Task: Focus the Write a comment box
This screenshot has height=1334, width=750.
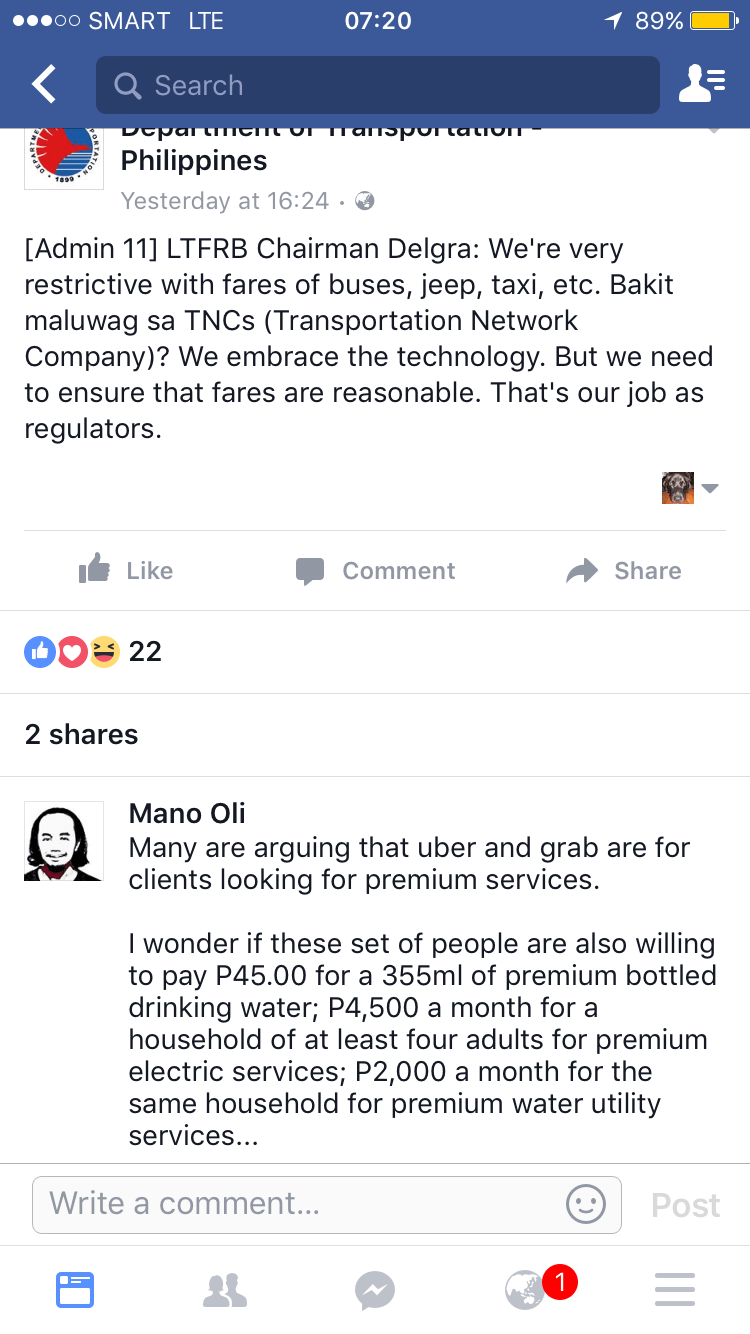Action: coord(300,1204)
